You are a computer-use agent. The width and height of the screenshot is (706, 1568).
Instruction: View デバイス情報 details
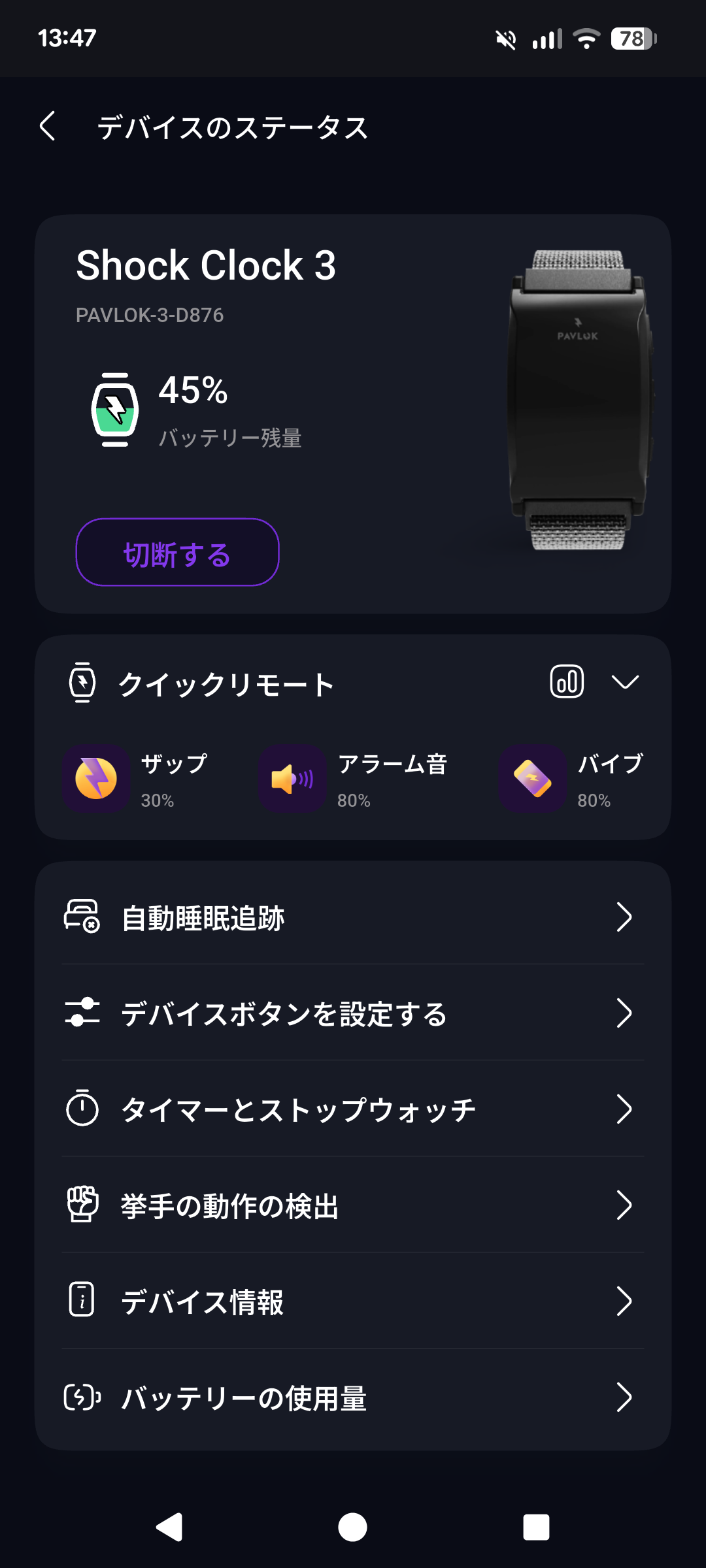(353, 1301)
